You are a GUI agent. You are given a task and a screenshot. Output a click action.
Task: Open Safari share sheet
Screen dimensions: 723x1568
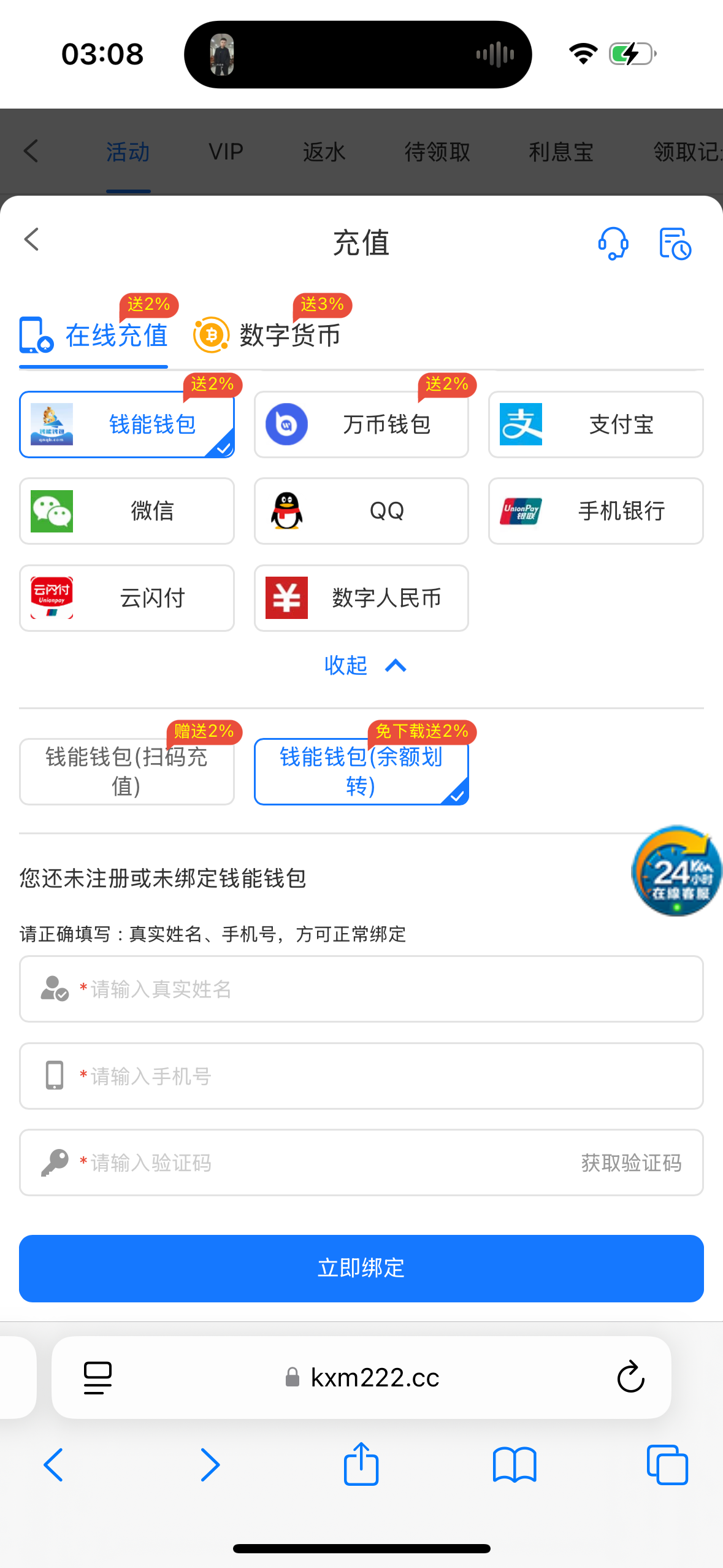coord(361,1464)
